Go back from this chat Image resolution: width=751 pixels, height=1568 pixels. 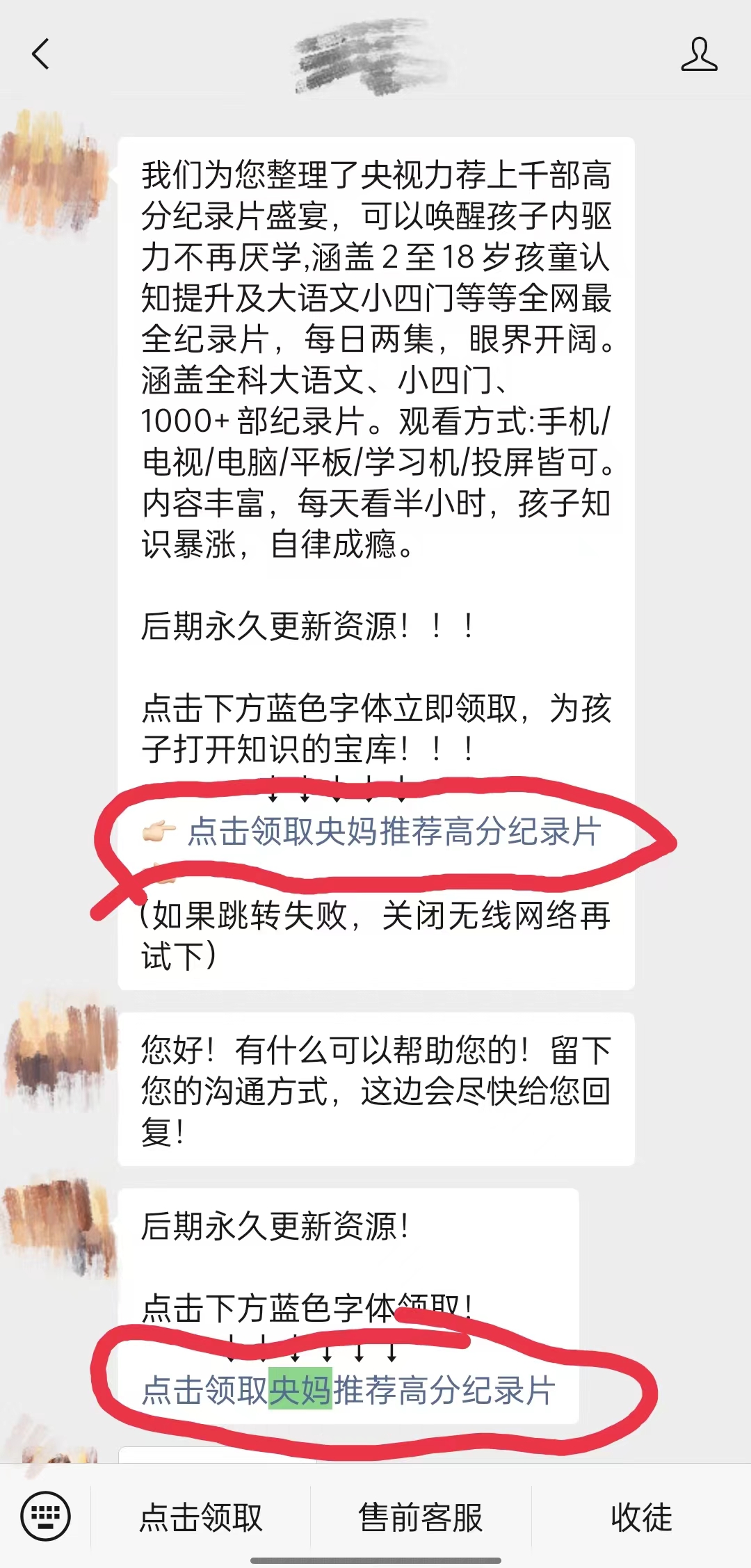point(40,54)
